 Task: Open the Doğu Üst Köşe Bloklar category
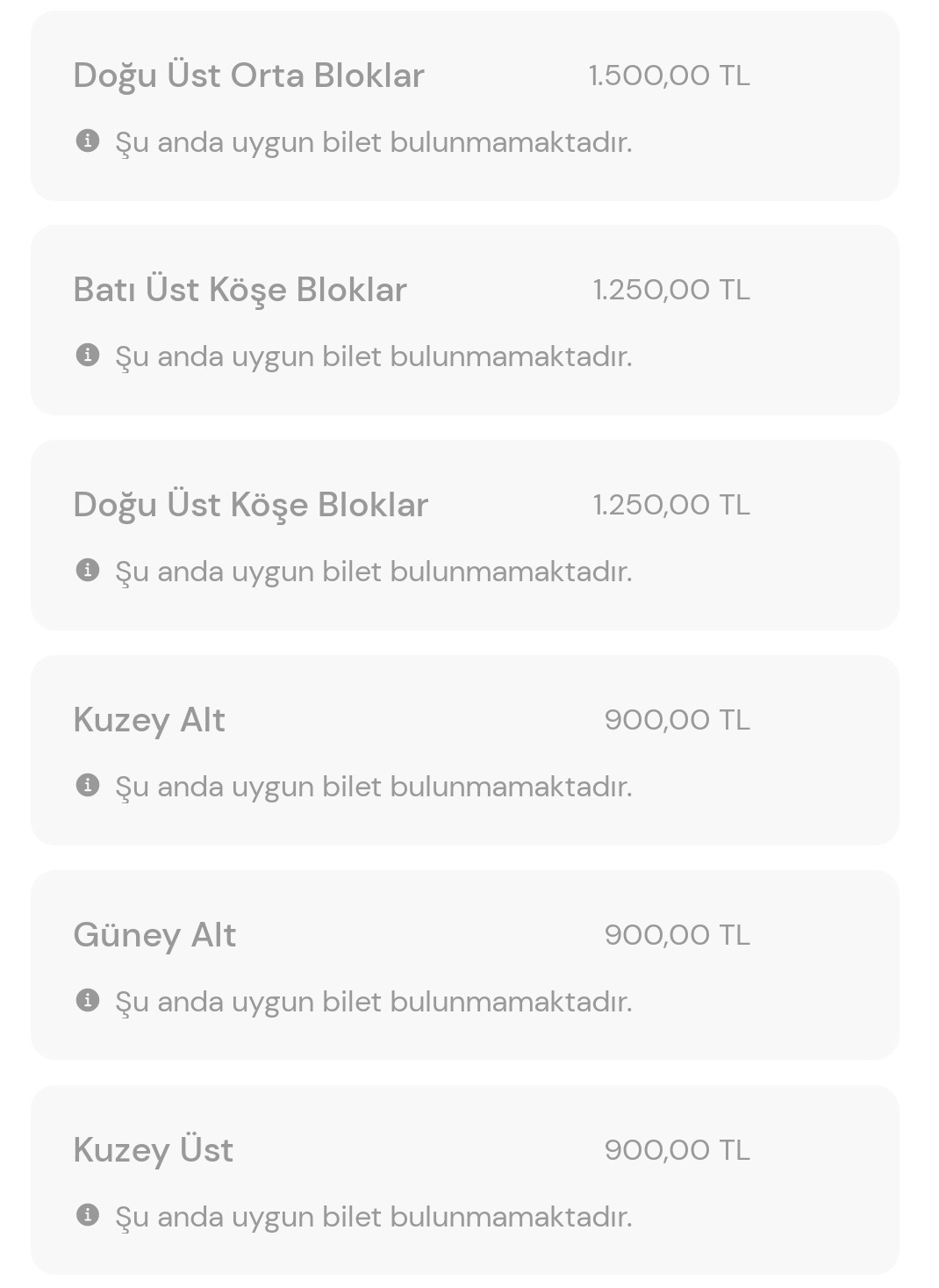click(x=464, y=536)
